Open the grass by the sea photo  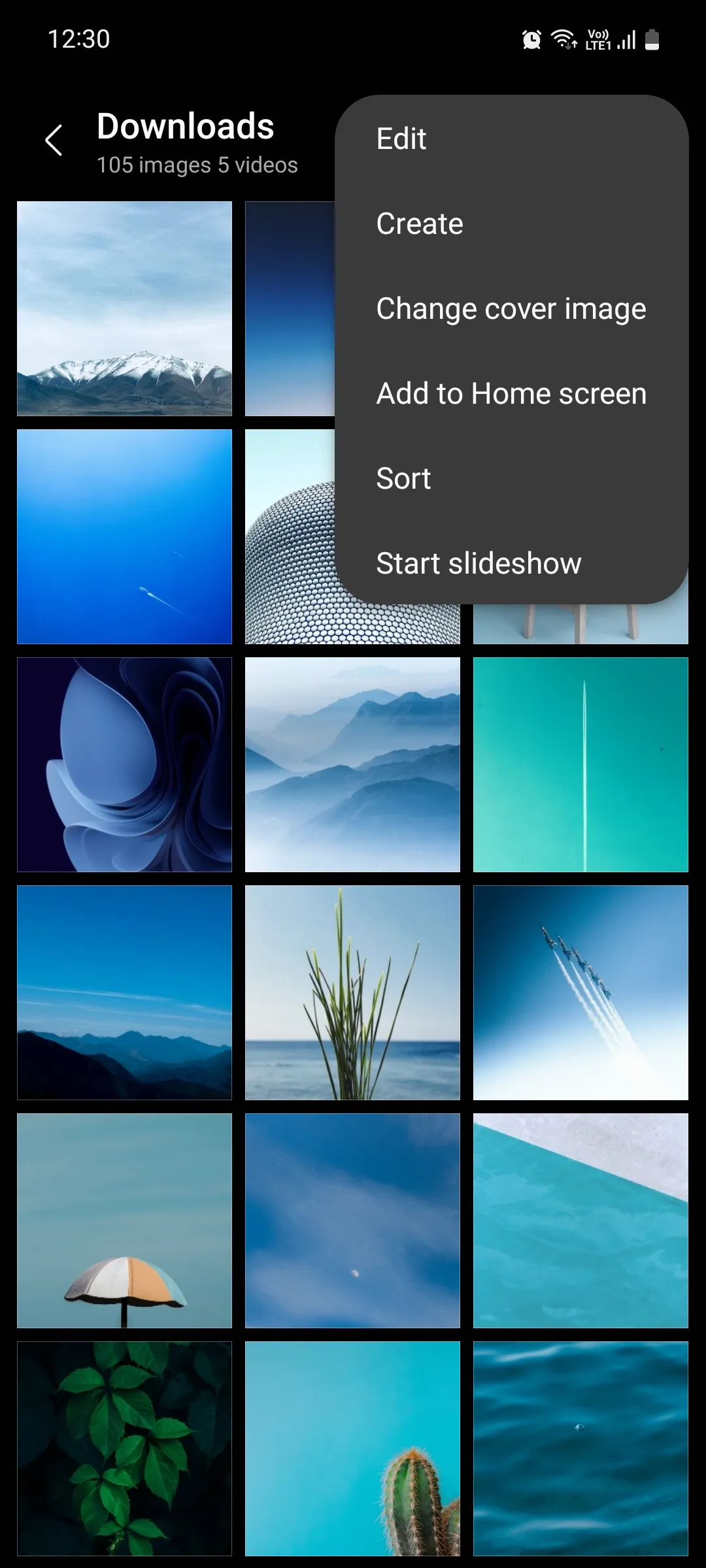(x=352, y=992)
